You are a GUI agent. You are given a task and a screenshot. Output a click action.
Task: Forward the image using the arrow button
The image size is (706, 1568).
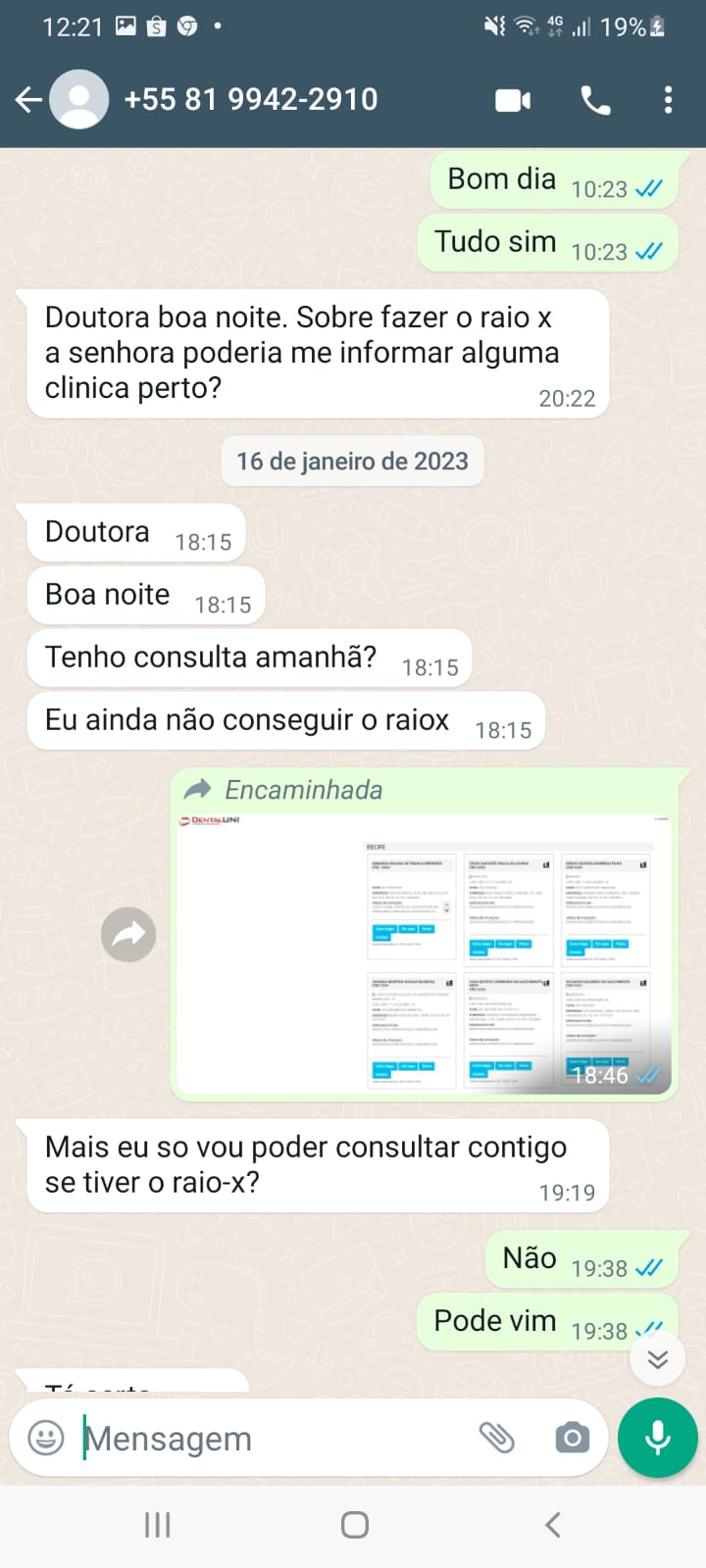pos(128,935)
